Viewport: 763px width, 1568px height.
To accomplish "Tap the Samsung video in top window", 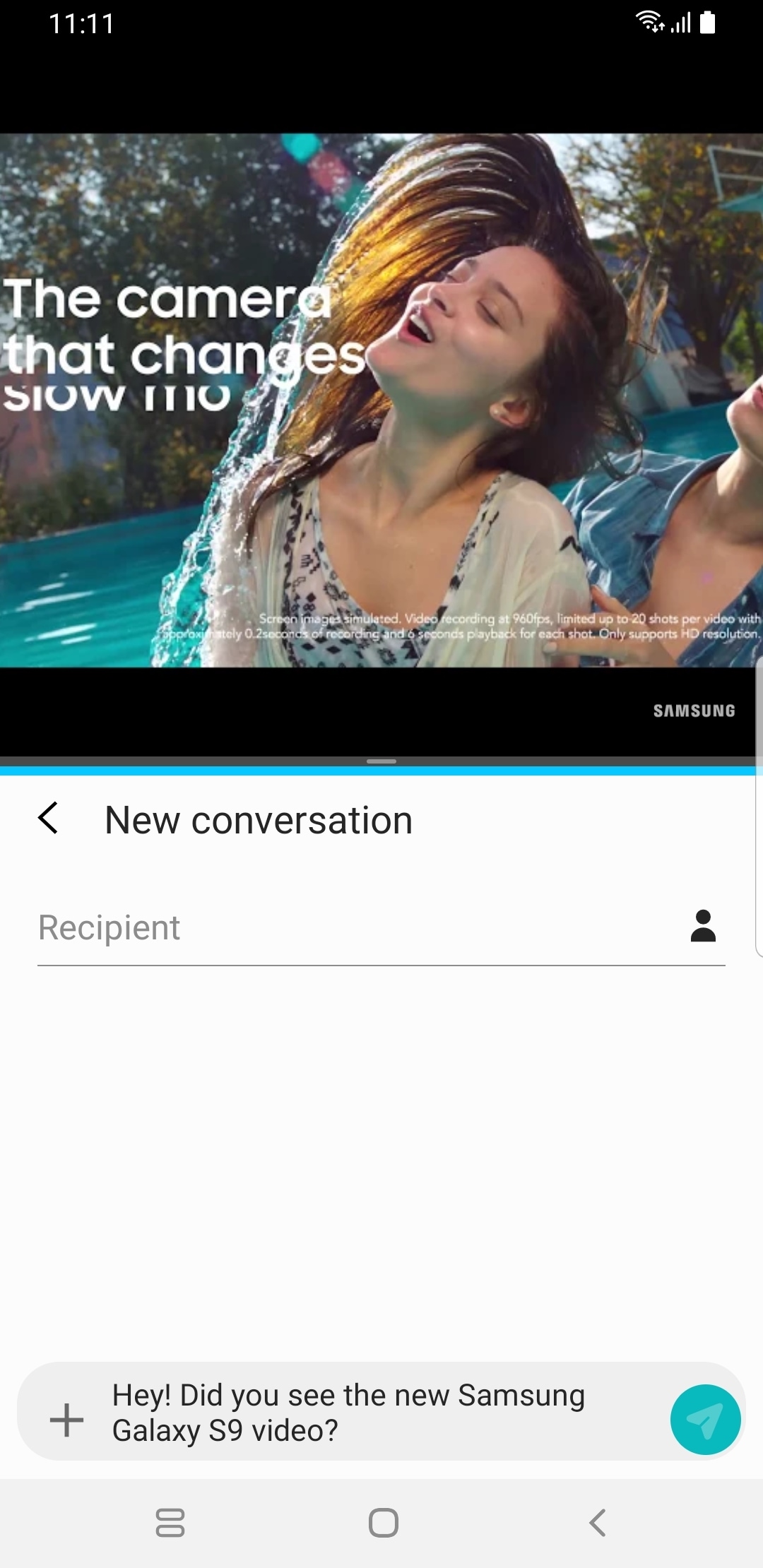I will pos(381,400).
